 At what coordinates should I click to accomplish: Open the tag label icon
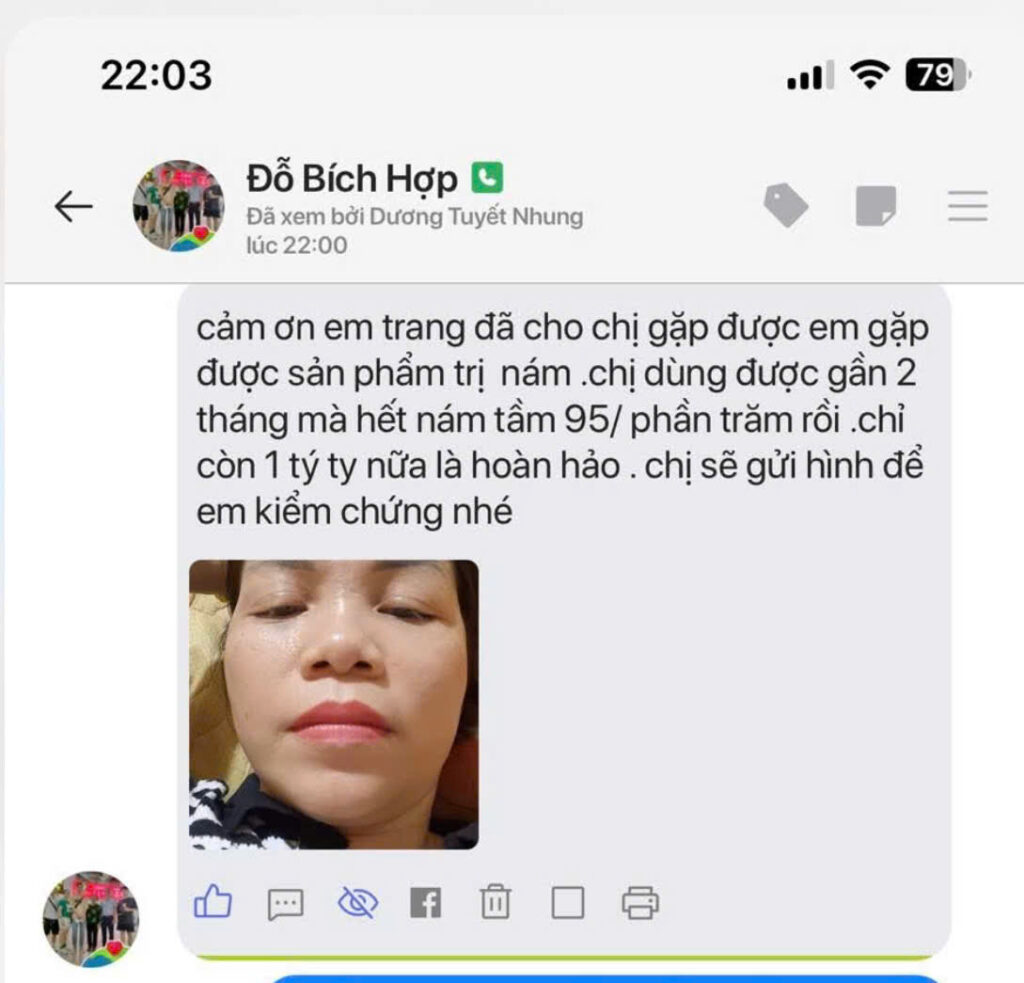pos(786,206)
